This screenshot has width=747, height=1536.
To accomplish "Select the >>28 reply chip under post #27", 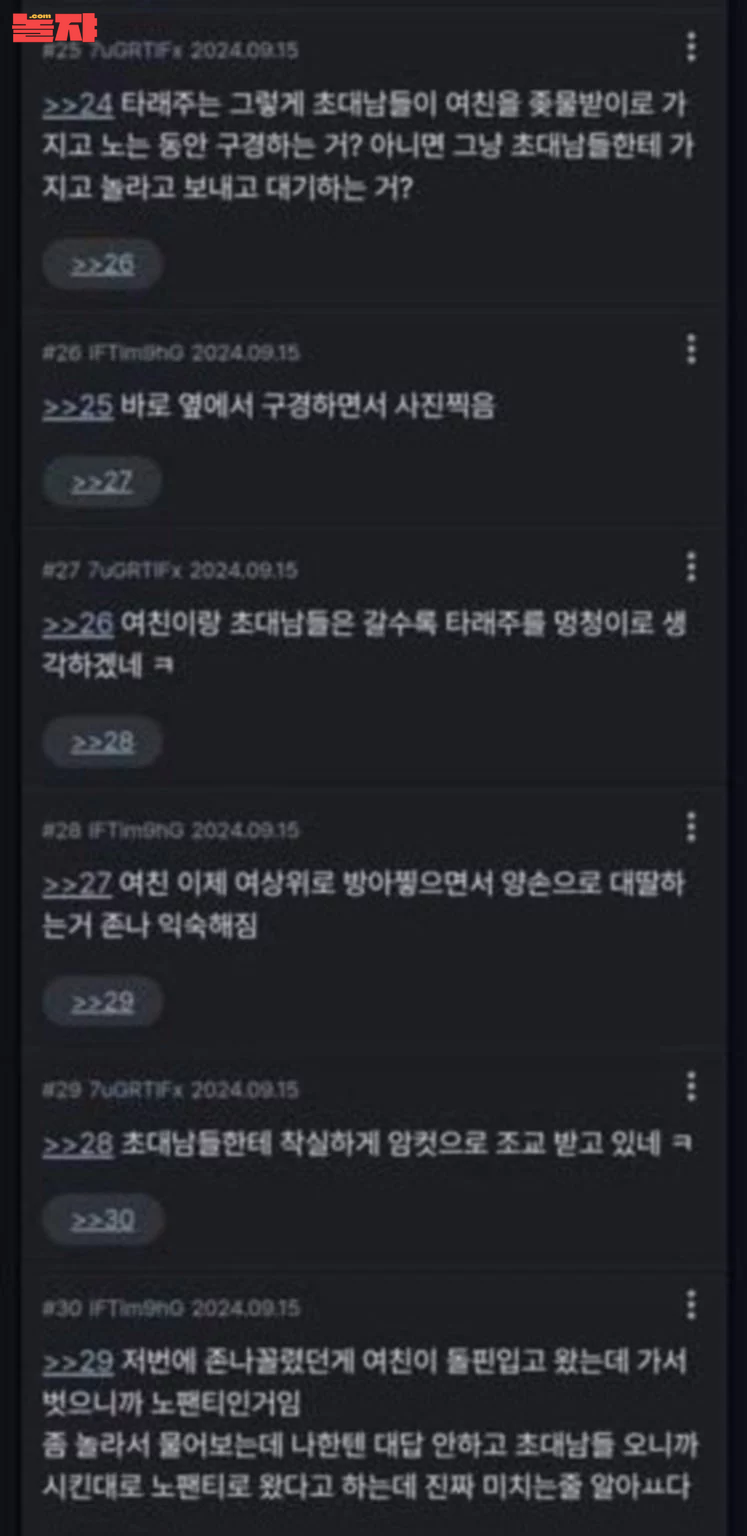I will [102, 742].
